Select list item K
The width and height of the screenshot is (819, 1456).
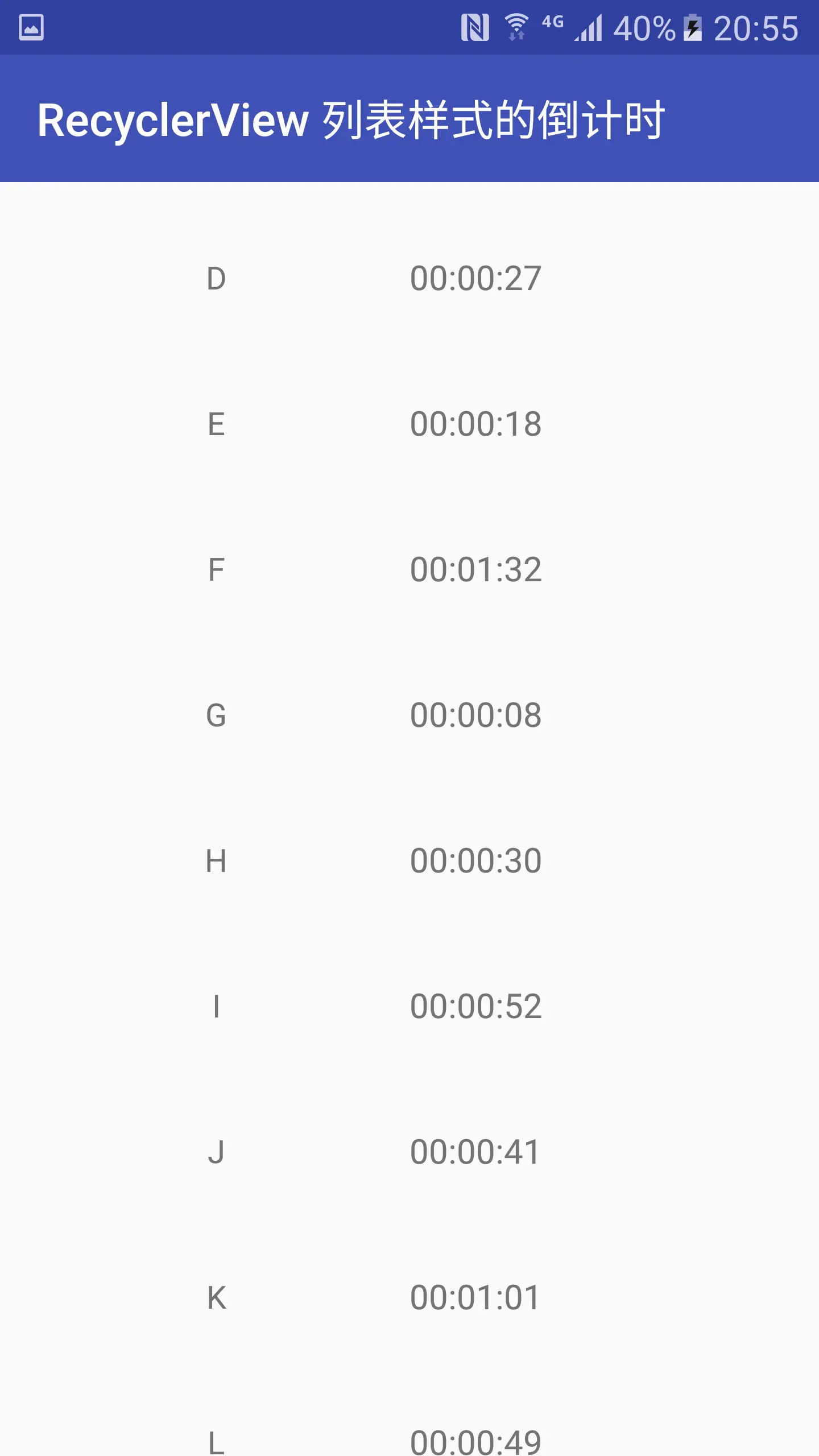tap(409, 1298)
